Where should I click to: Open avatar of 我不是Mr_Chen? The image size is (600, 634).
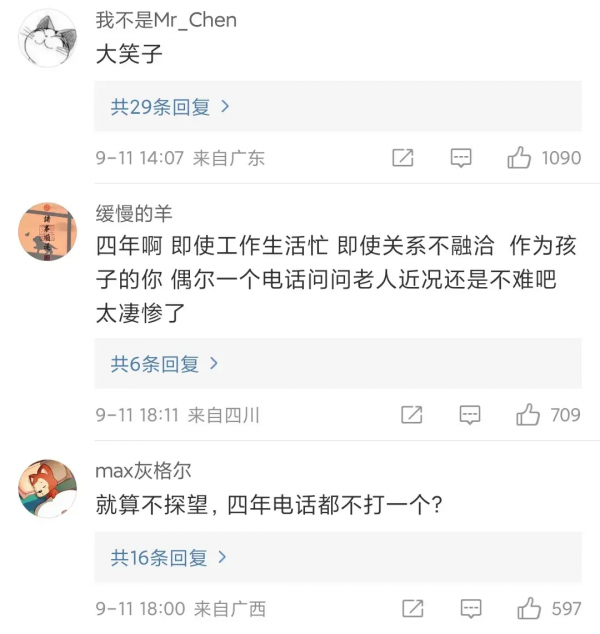pyautogui.click(x=47, y=38)
